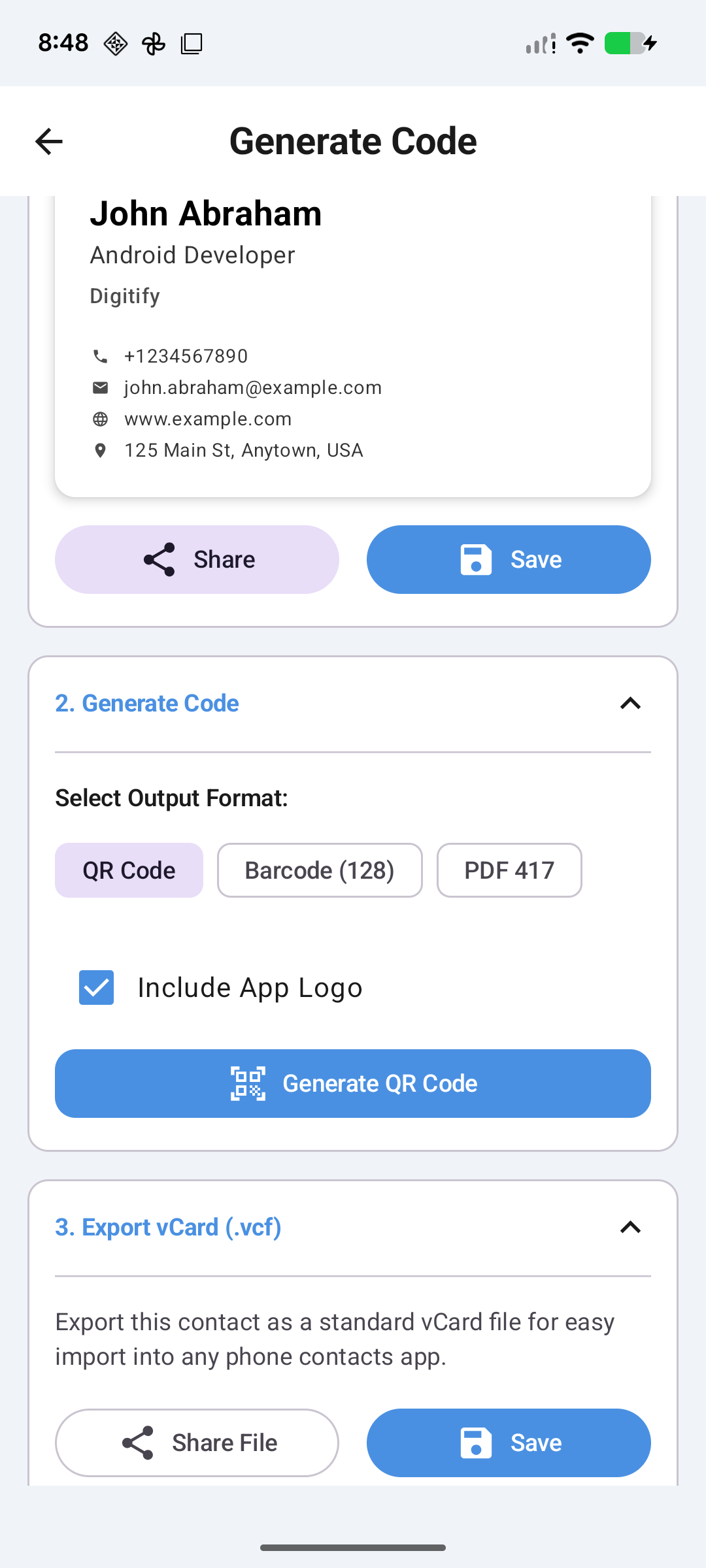Collapse the Export vCard section chevron
Screen dimensions: 706x1568
[x=630, y=1228]
